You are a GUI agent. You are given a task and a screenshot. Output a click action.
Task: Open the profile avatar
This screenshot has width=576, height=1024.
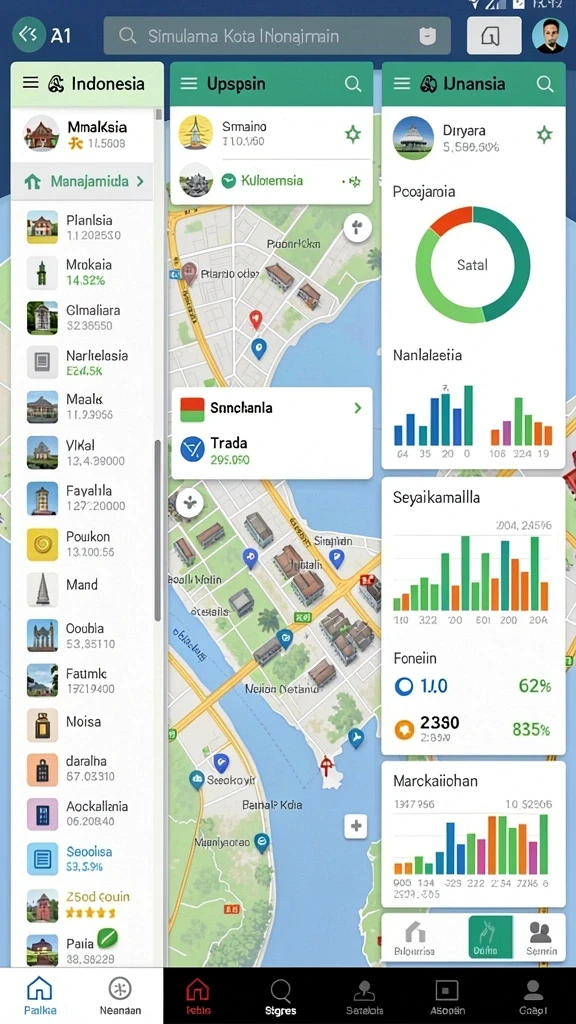tap(549, 35)
